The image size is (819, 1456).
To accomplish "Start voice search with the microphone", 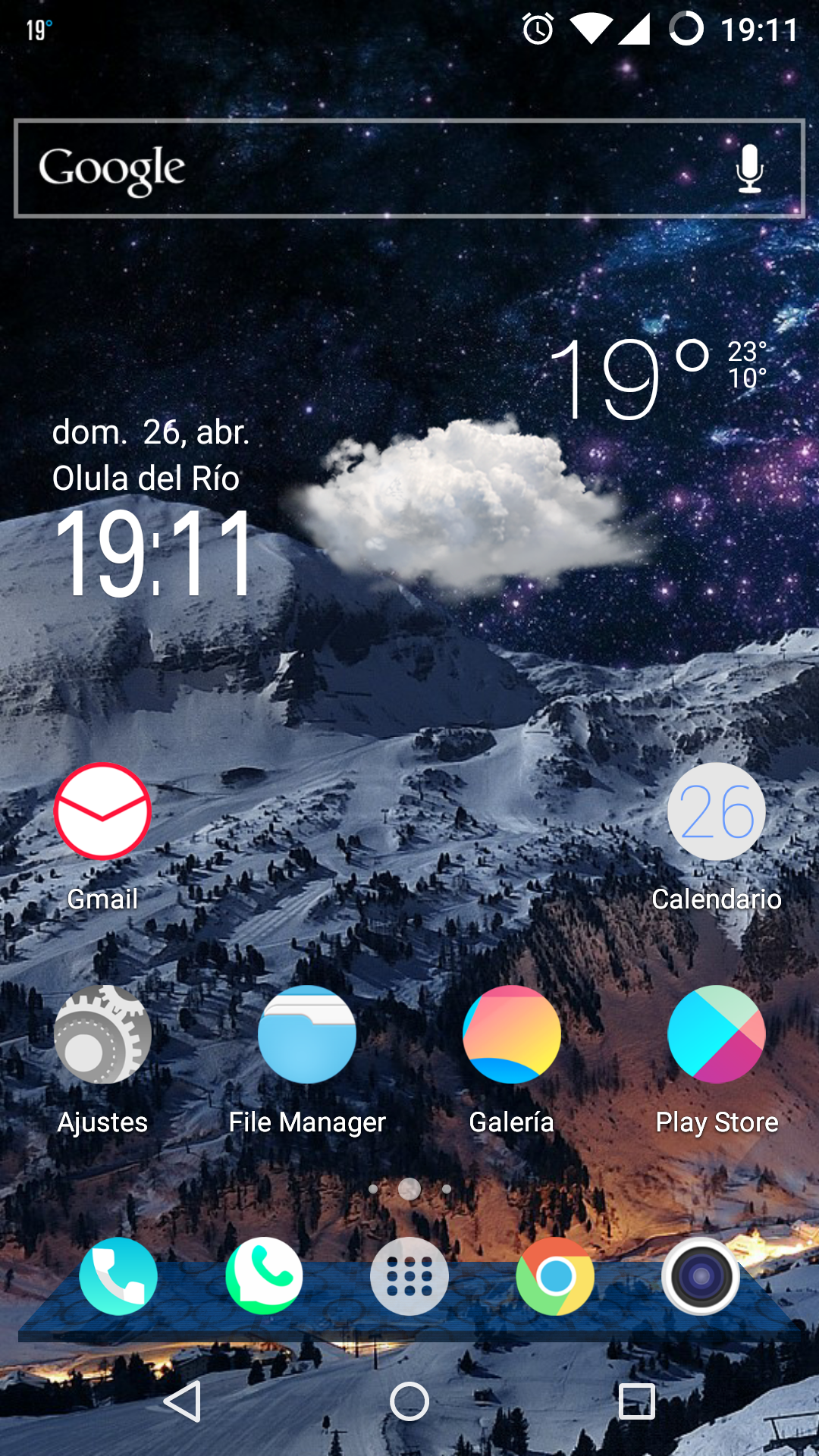I will point(749,168).
